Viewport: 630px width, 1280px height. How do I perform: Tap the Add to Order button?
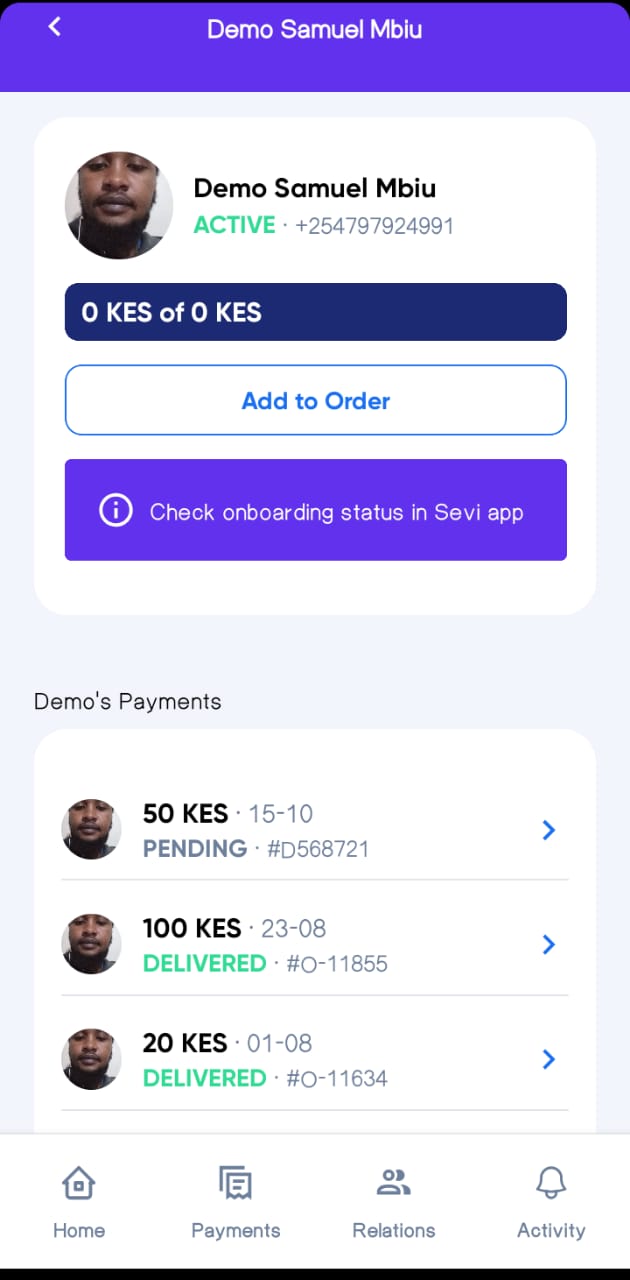316,400
